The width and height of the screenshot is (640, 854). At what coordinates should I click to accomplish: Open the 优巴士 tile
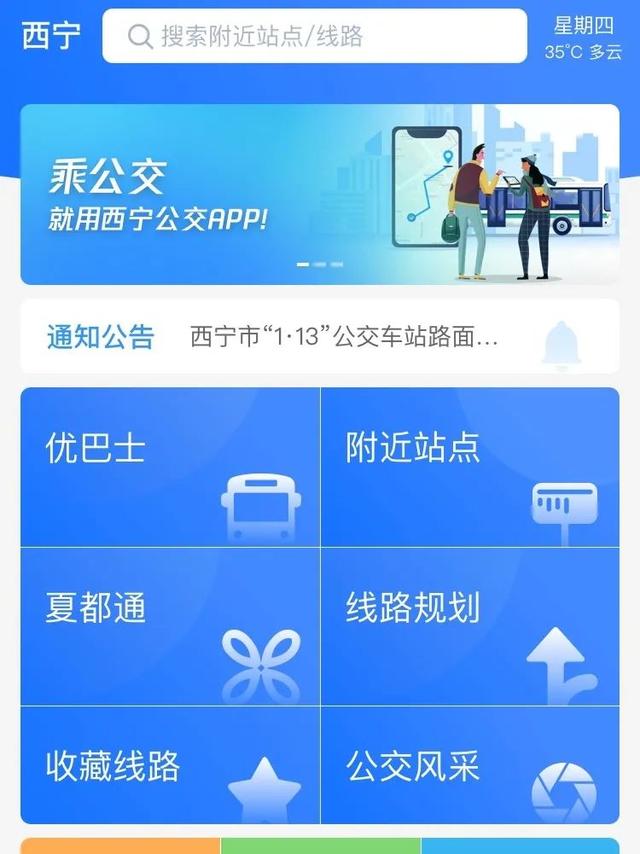pyautogui.click(x=170, y=467)
